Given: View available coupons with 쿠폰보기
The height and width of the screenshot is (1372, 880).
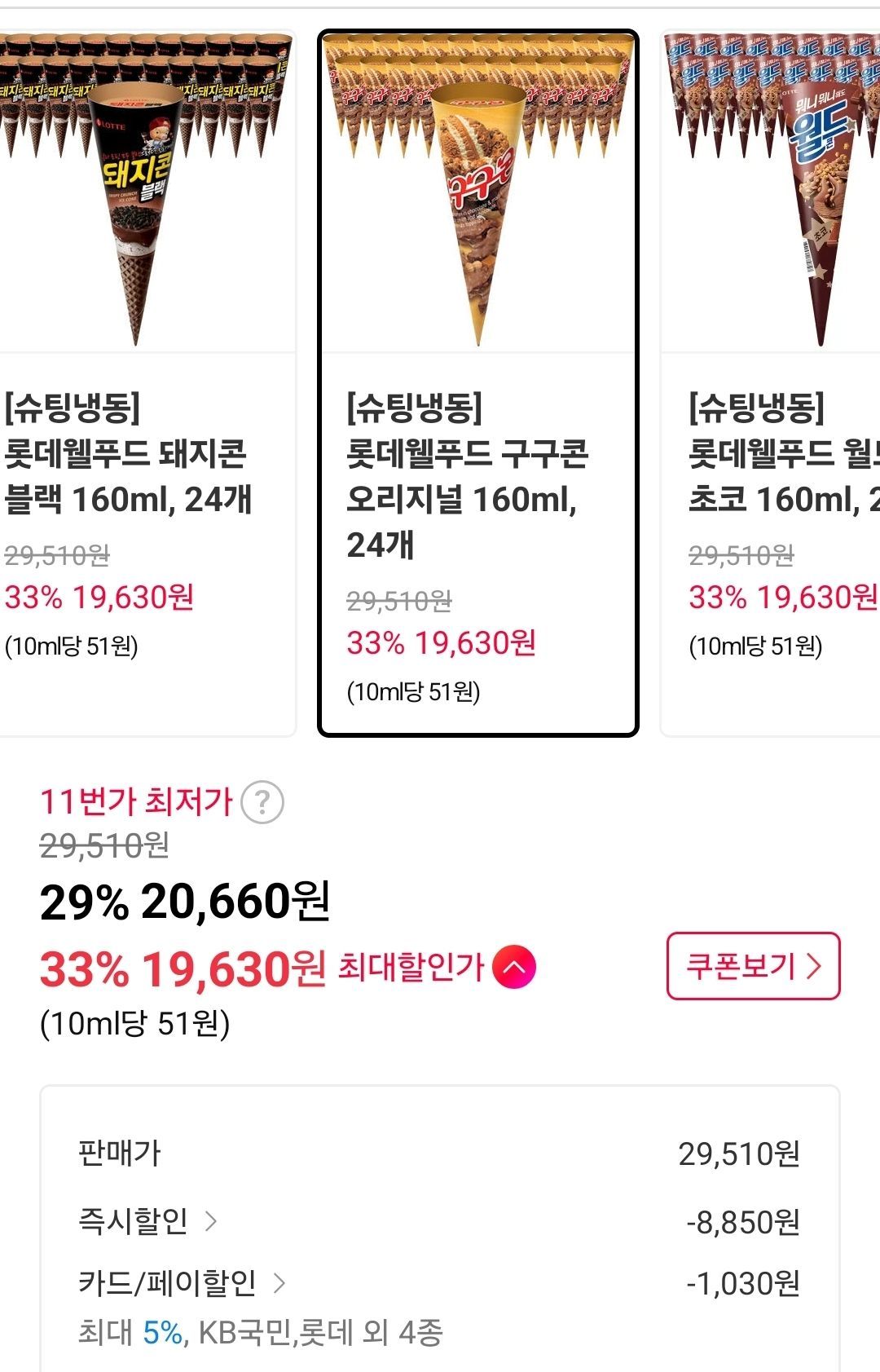Looking at the screenshot, I should pos(753,966).
